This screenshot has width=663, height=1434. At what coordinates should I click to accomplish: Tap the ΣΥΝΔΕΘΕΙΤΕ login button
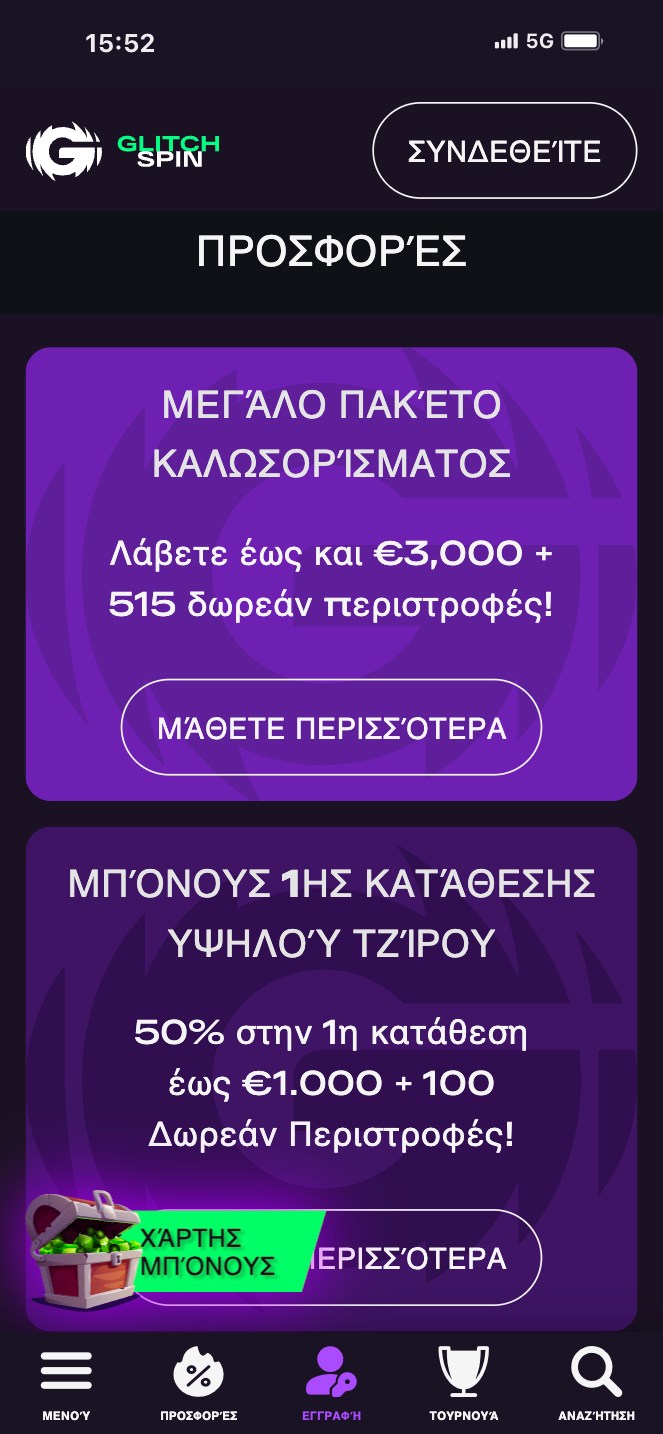pos(504,151)
